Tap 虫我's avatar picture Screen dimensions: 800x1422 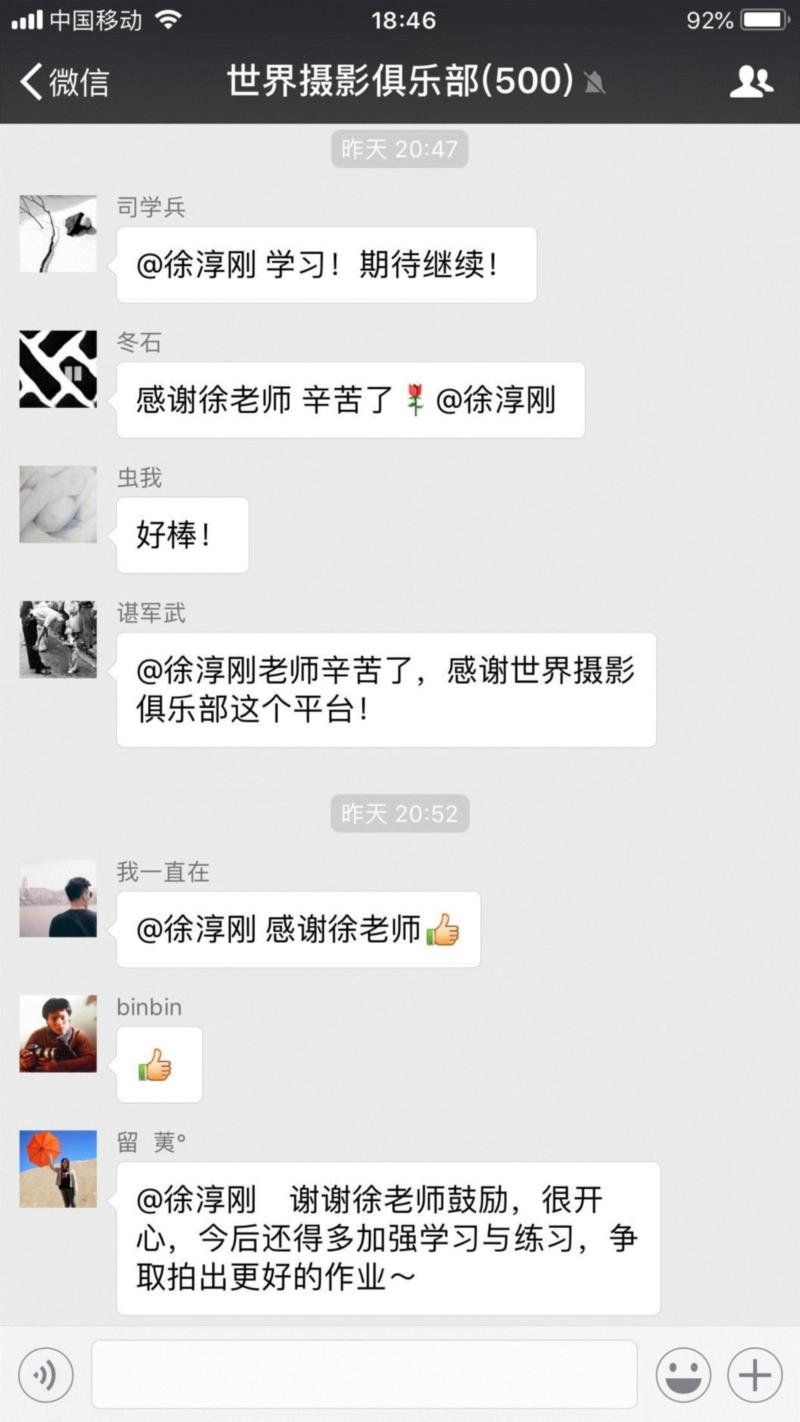(58, 504)
